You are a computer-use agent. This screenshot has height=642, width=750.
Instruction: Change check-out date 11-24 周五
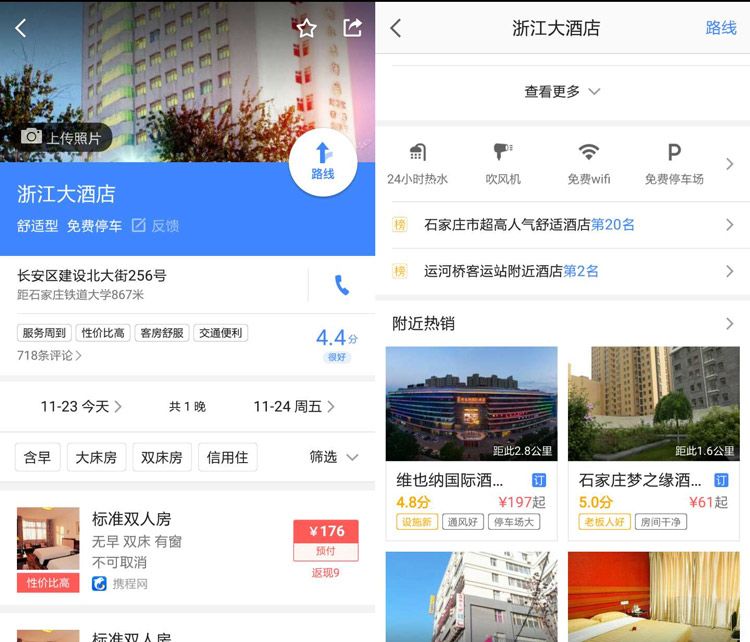(x=293, y=406)
